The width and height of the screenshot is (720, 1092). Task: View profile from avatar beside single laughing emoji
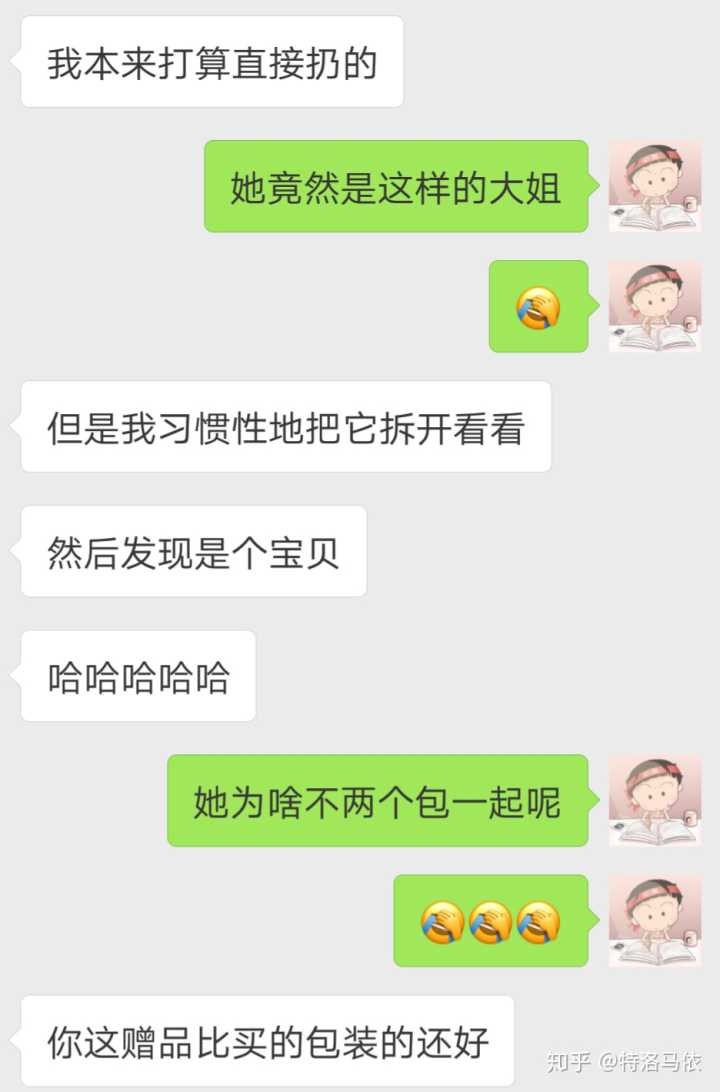tap(655, 306)
